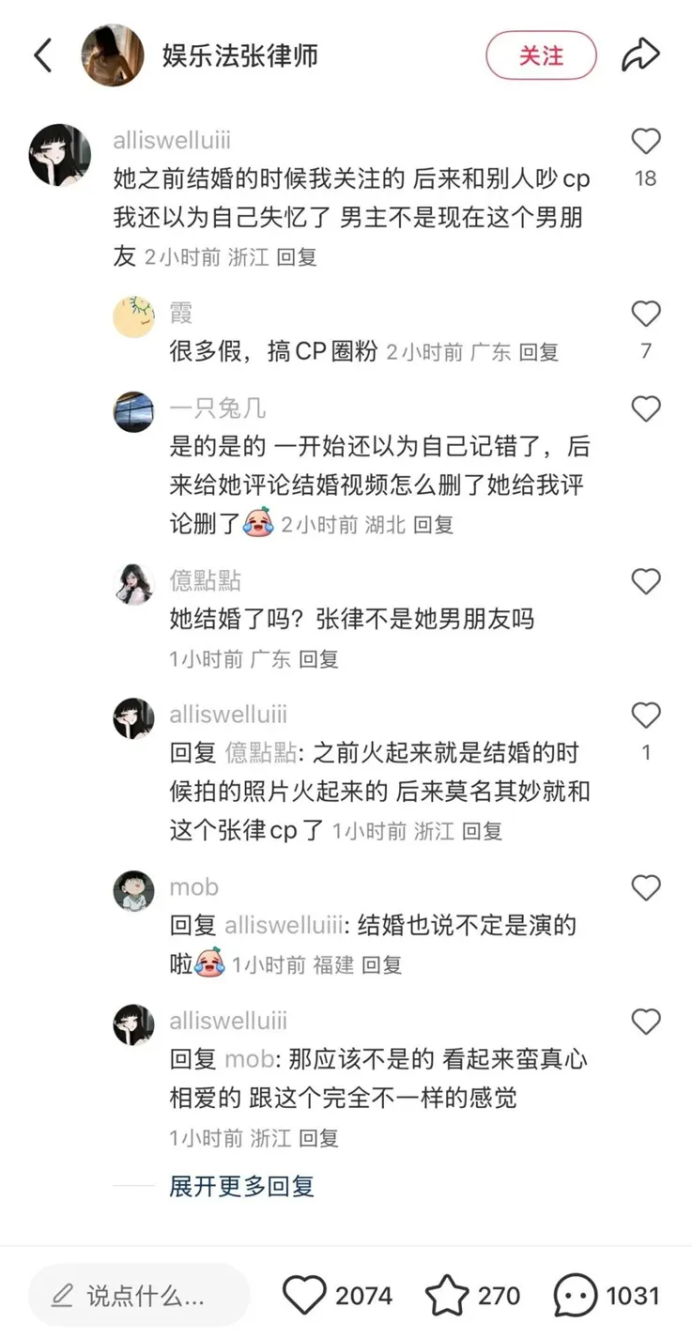
Task: Like the post with 2074 likes
Action: [x=305, y=1297]
